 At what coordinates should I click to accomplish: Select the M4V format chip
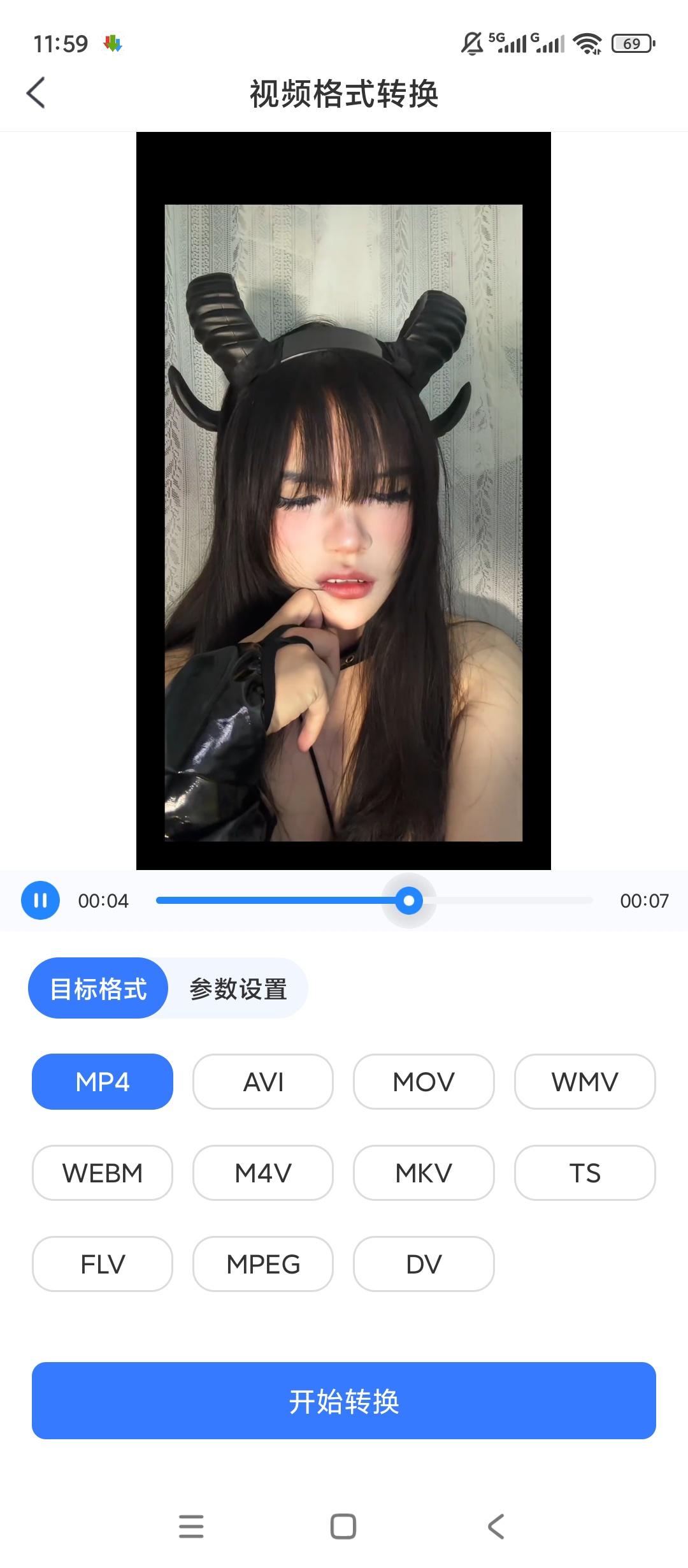(x=263, y=1173)
